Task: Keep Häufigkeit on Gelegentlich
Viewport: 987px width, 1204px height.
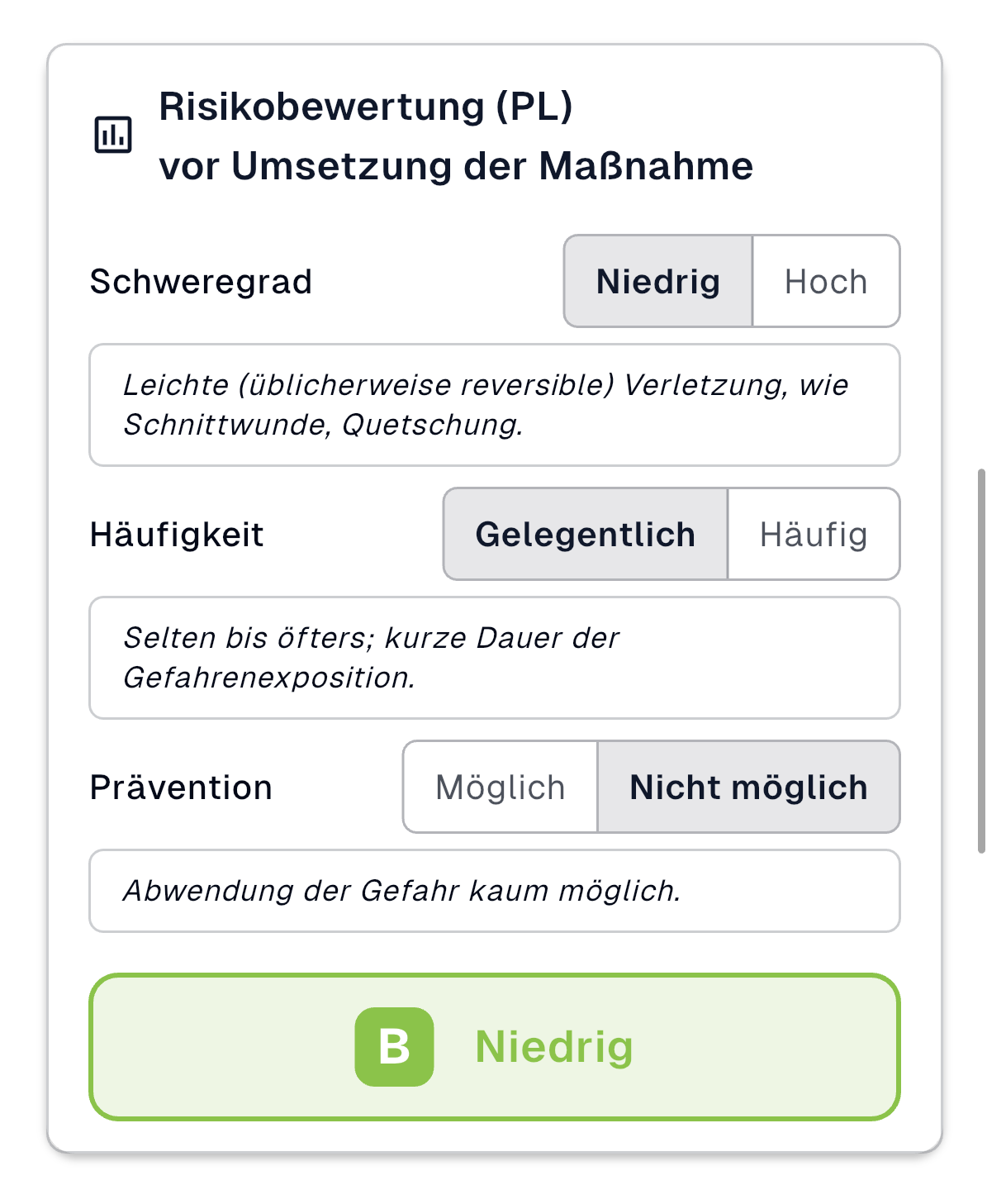Action: 585,535
